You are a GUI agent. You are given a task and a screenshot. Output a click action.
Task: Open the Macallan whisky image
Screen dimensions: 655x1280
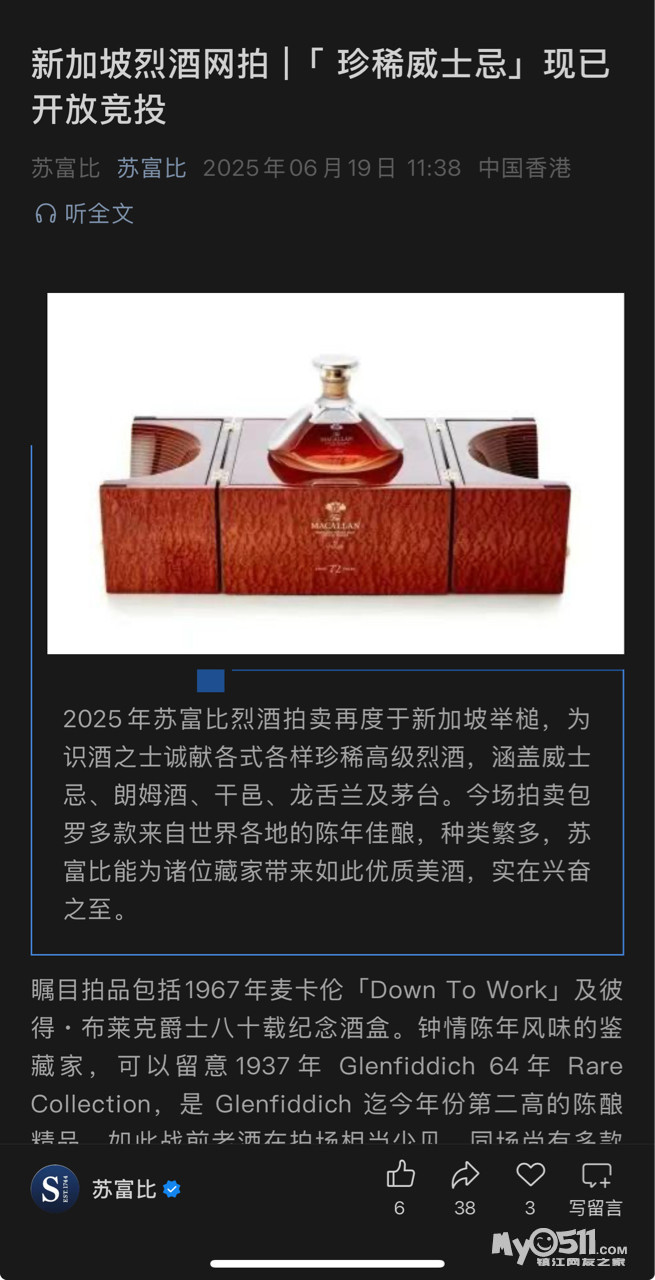[335, 472]
